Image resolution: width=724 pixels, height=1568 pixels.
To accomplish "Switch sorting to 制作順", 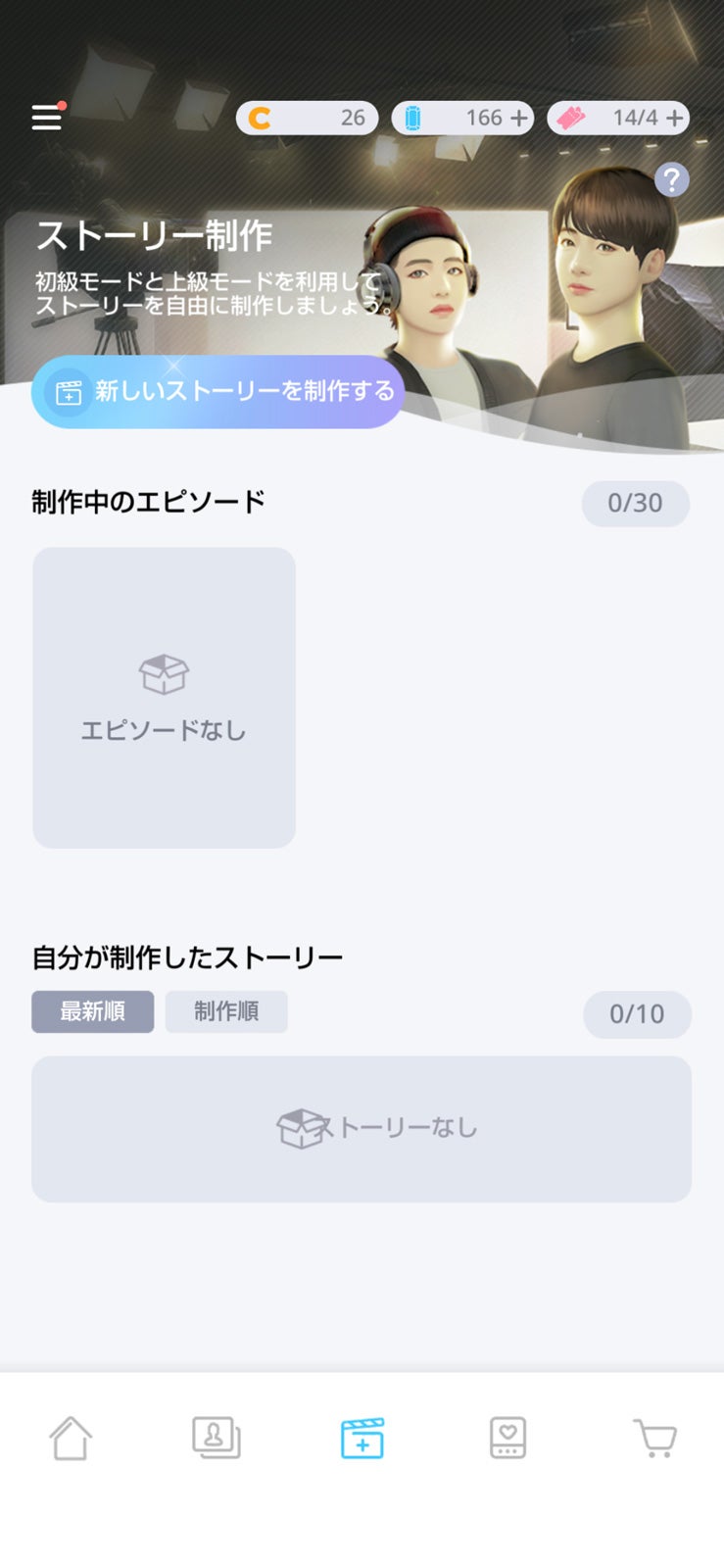I will 226,1011.
